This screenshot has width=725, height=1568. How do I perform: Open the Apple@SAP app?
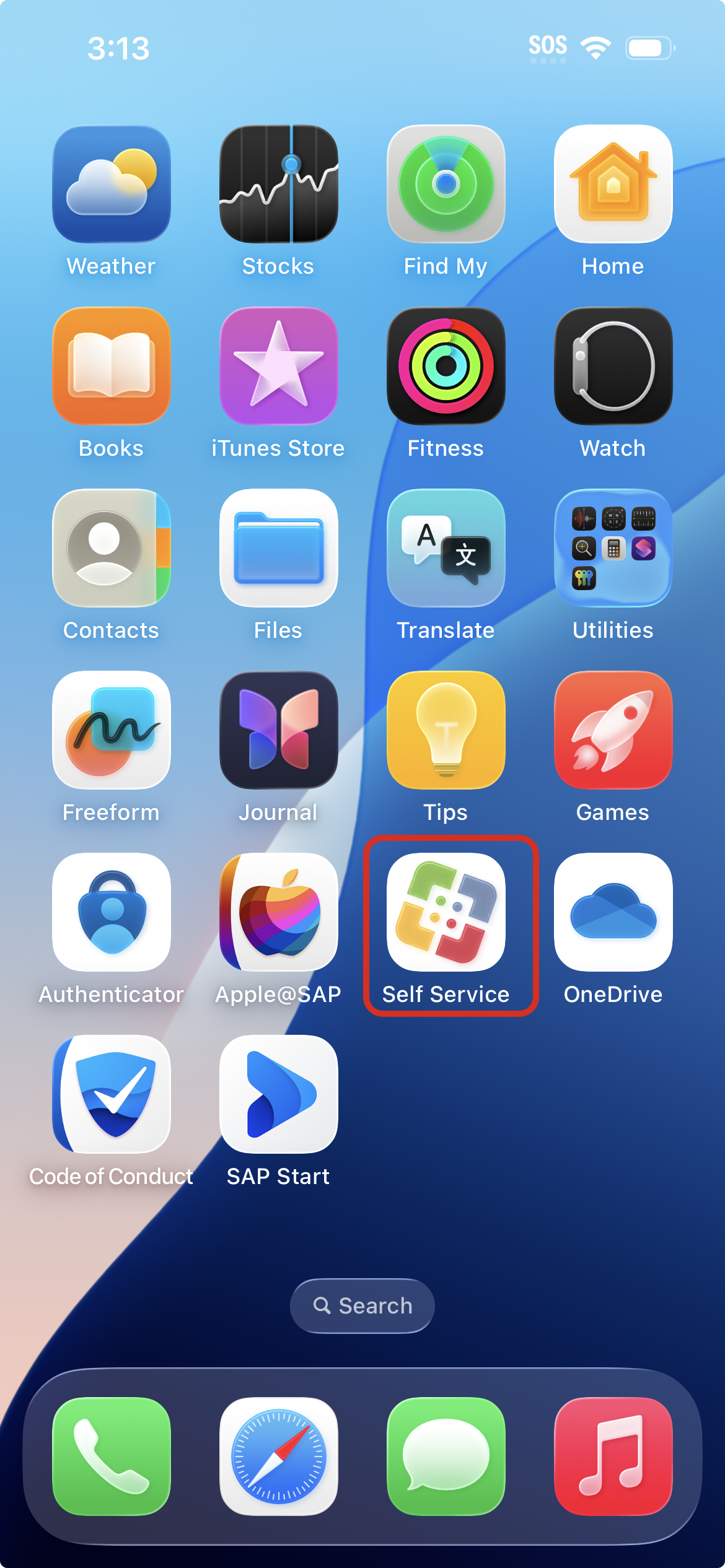(279, 912)
